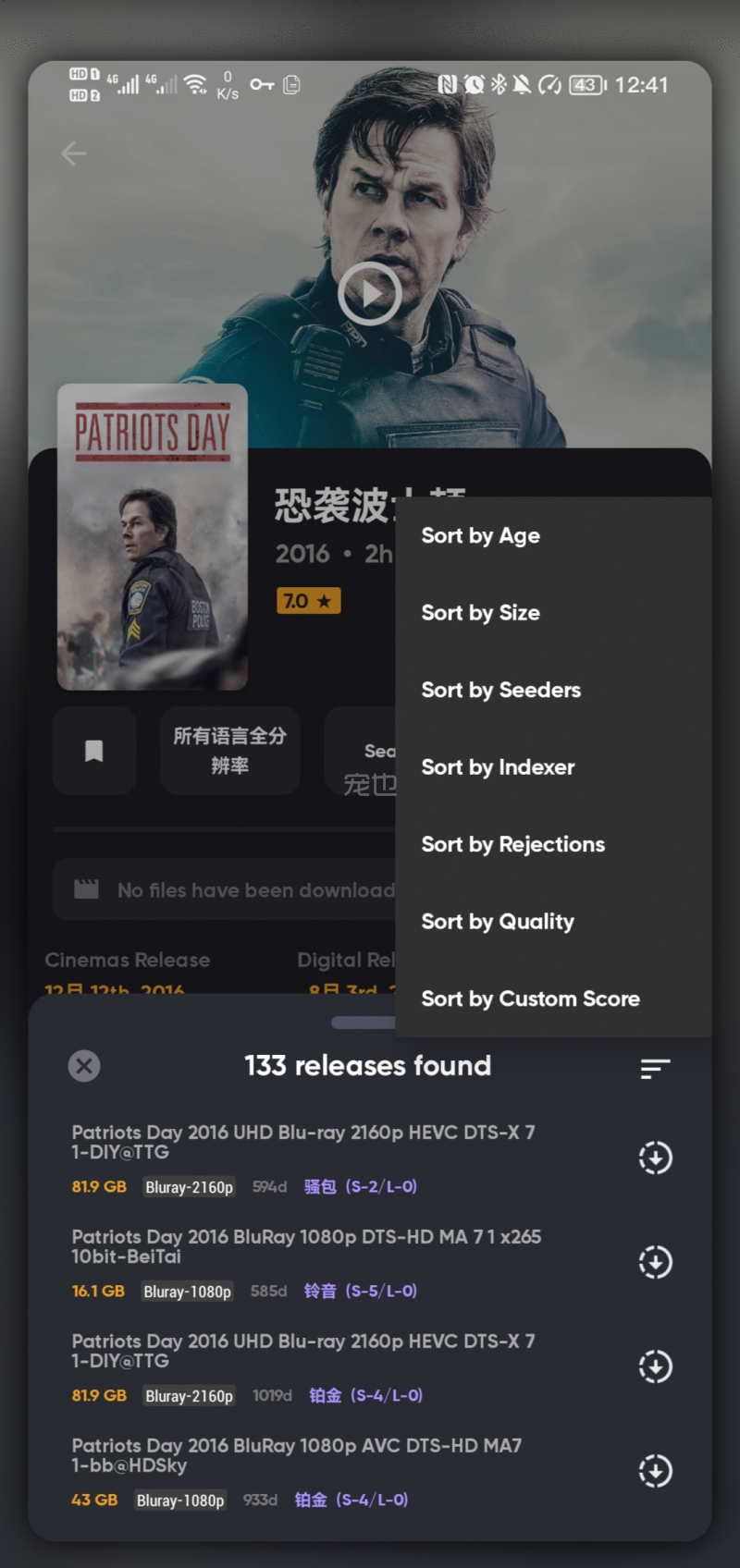This screenshot has width=740, height=1568.
Task: Download the 594d Bluray-2160p TTG release
Action: [x=655, y=1158]
